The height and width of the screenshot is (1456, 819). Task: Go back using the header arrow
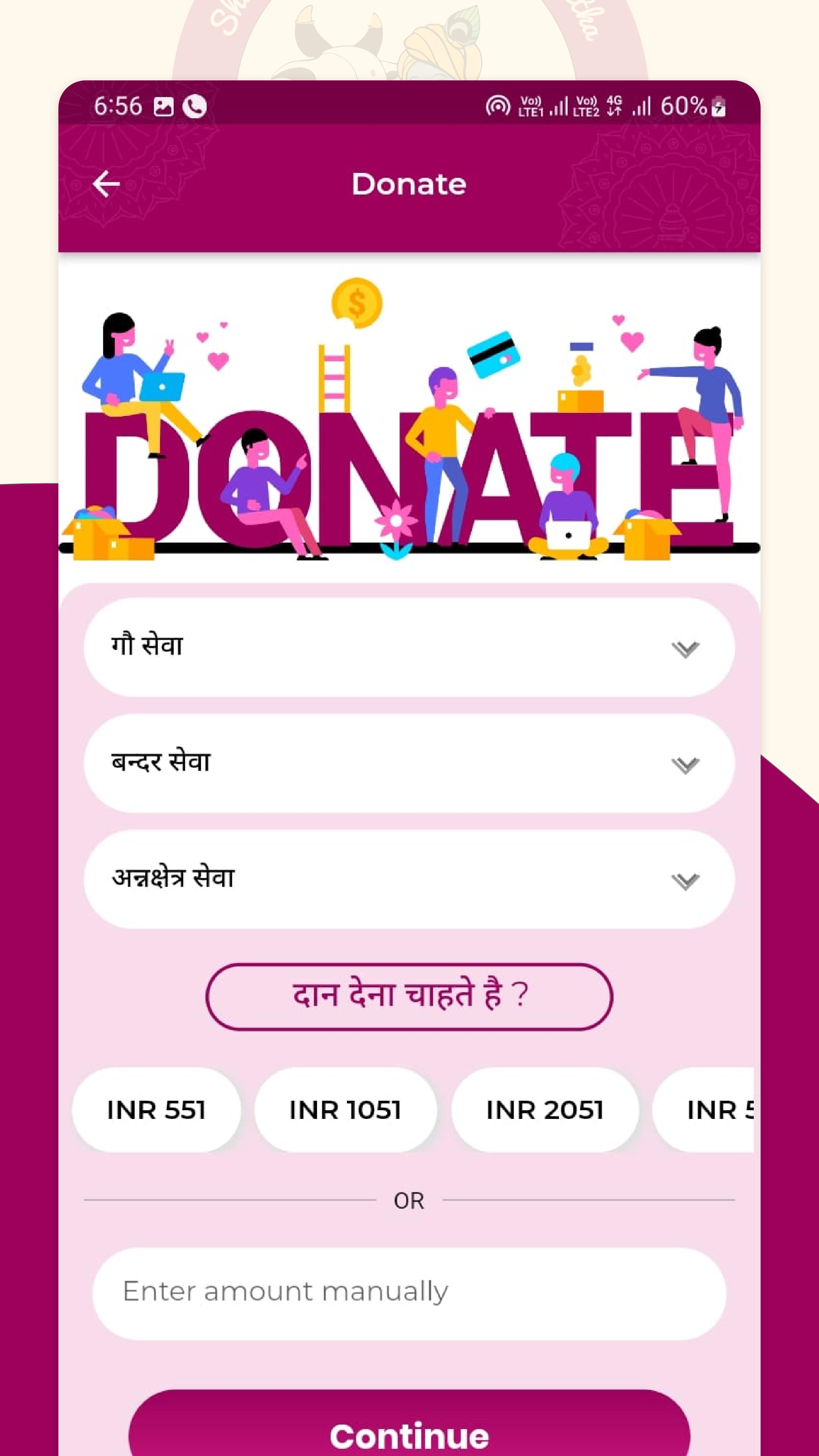coord(106,184)
